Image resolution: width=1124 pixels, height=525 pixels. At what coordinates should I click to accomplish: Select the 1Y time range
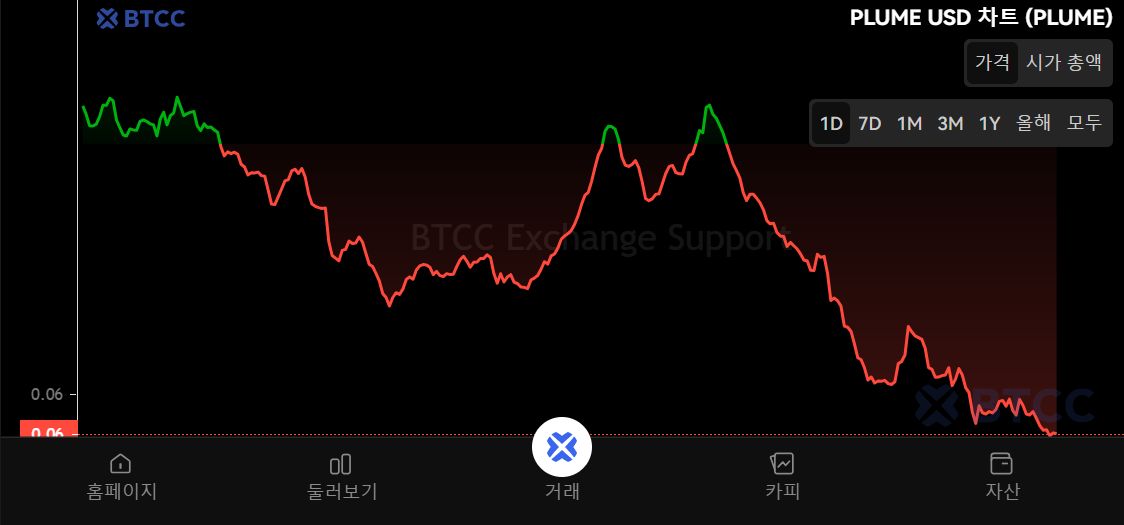pos(989,124)
